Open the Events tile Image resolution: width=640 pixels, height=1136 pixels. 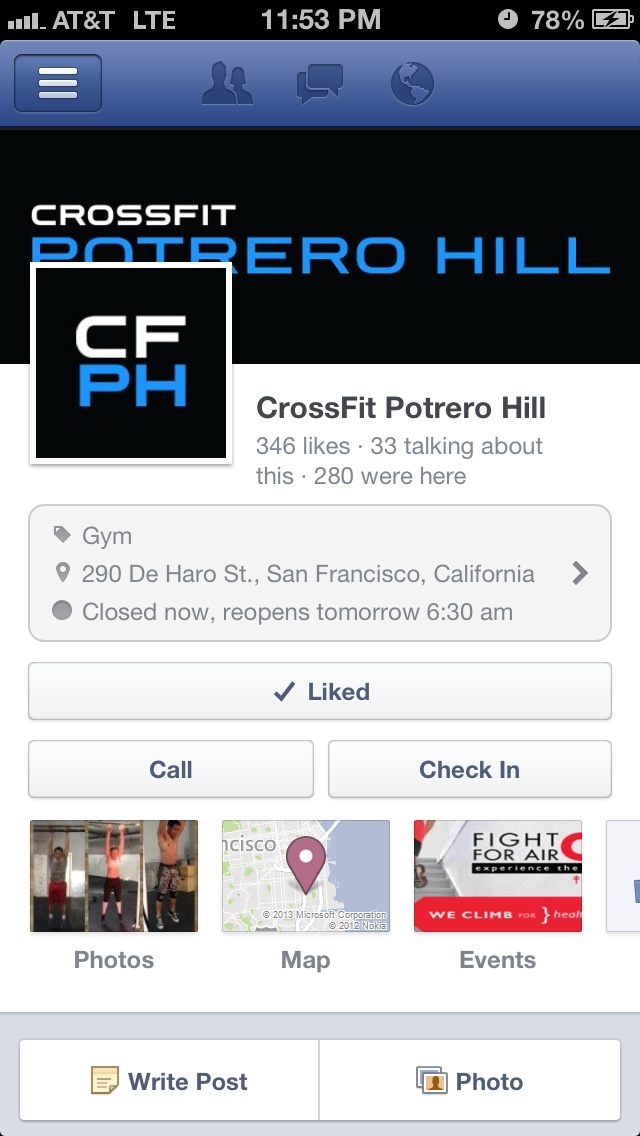[x=498, y=876]
